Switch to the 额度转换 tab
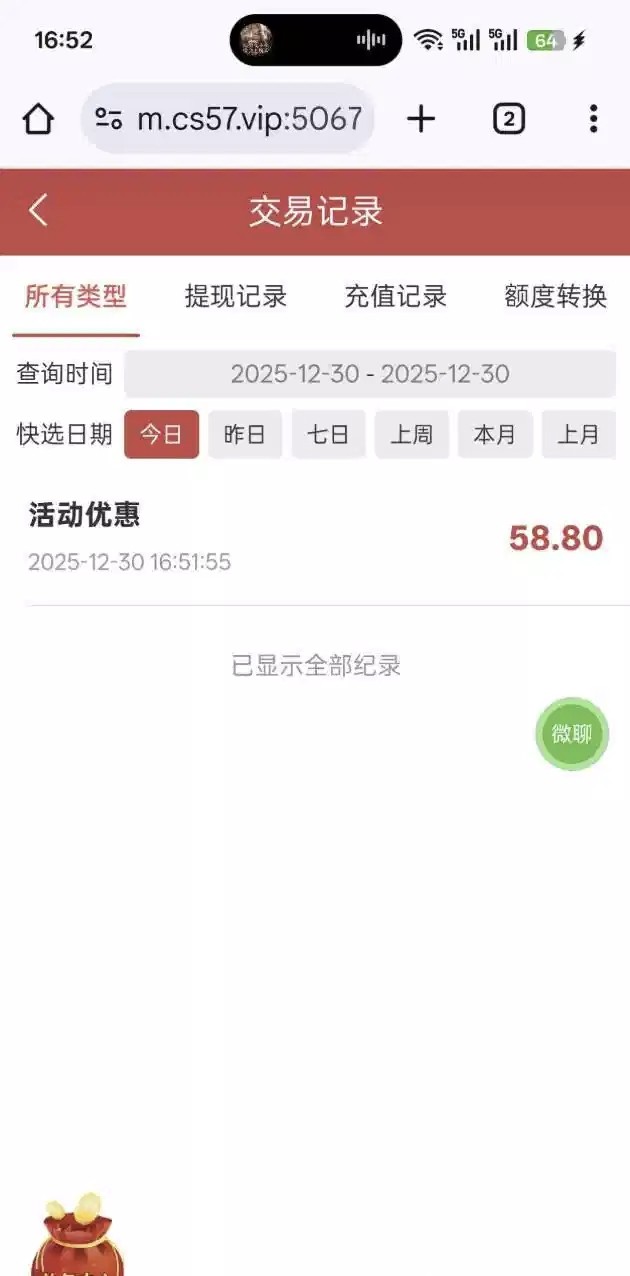 (x=555, y=296)
